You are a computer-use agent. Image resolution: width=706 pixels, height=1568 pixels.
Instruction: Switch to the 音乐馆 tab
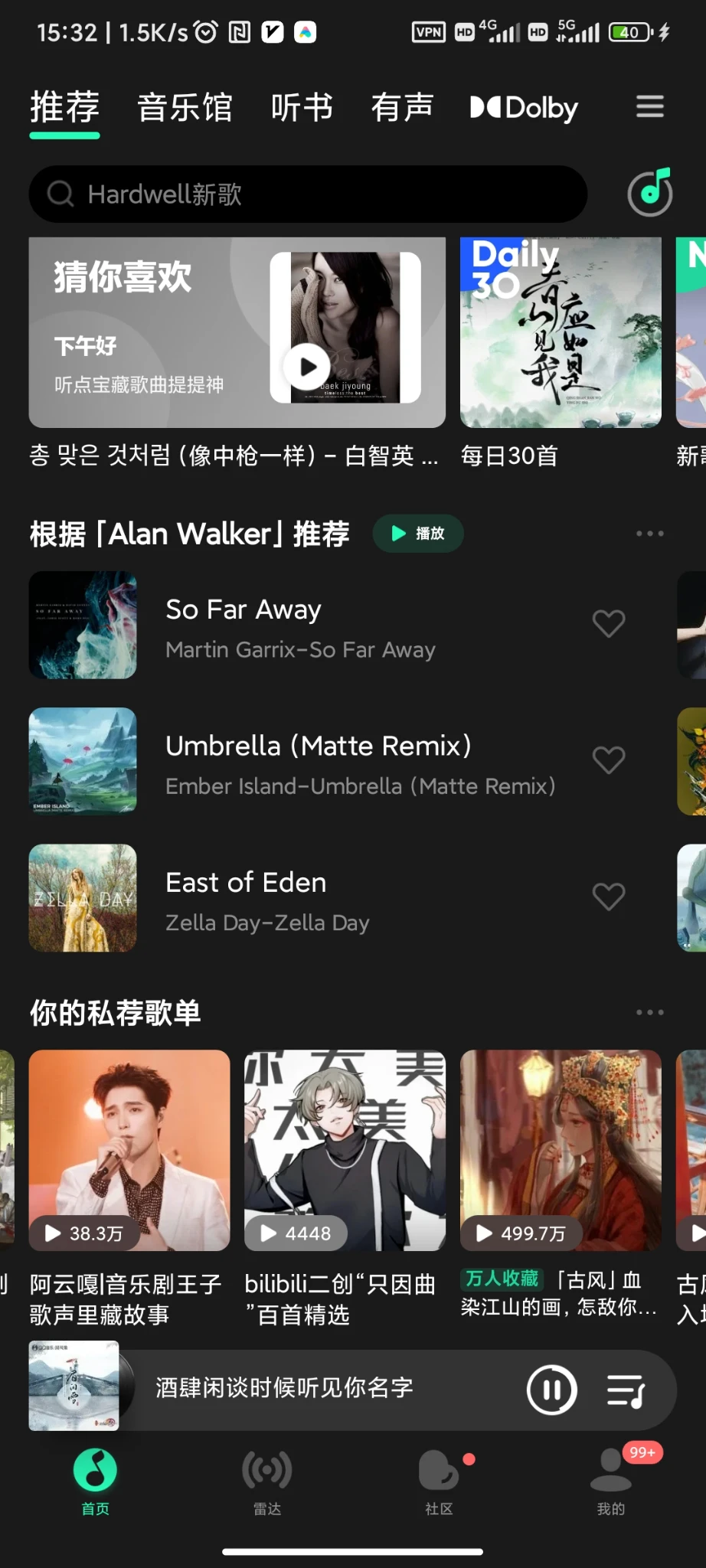[x=185, y=107]
